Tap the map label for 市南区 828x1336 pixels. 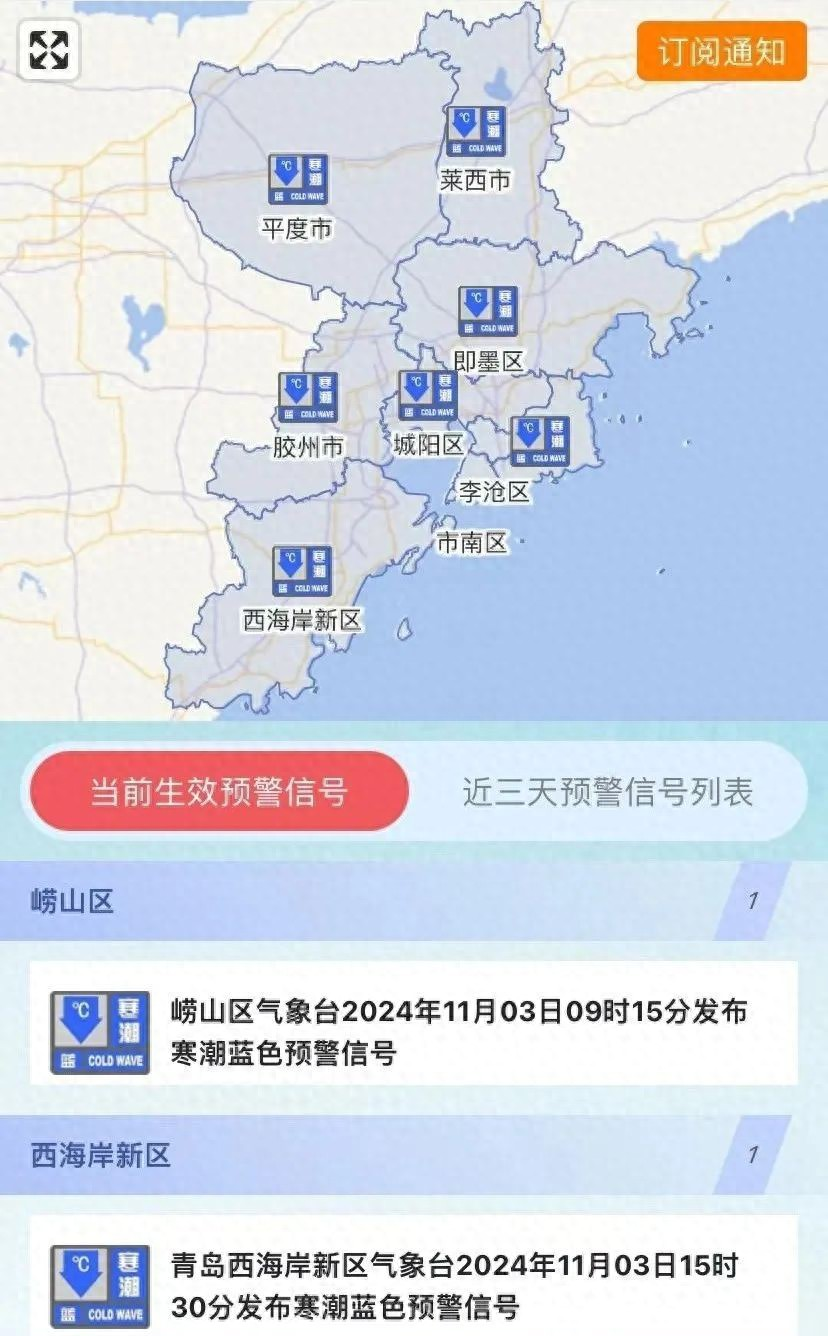[472, 543]
